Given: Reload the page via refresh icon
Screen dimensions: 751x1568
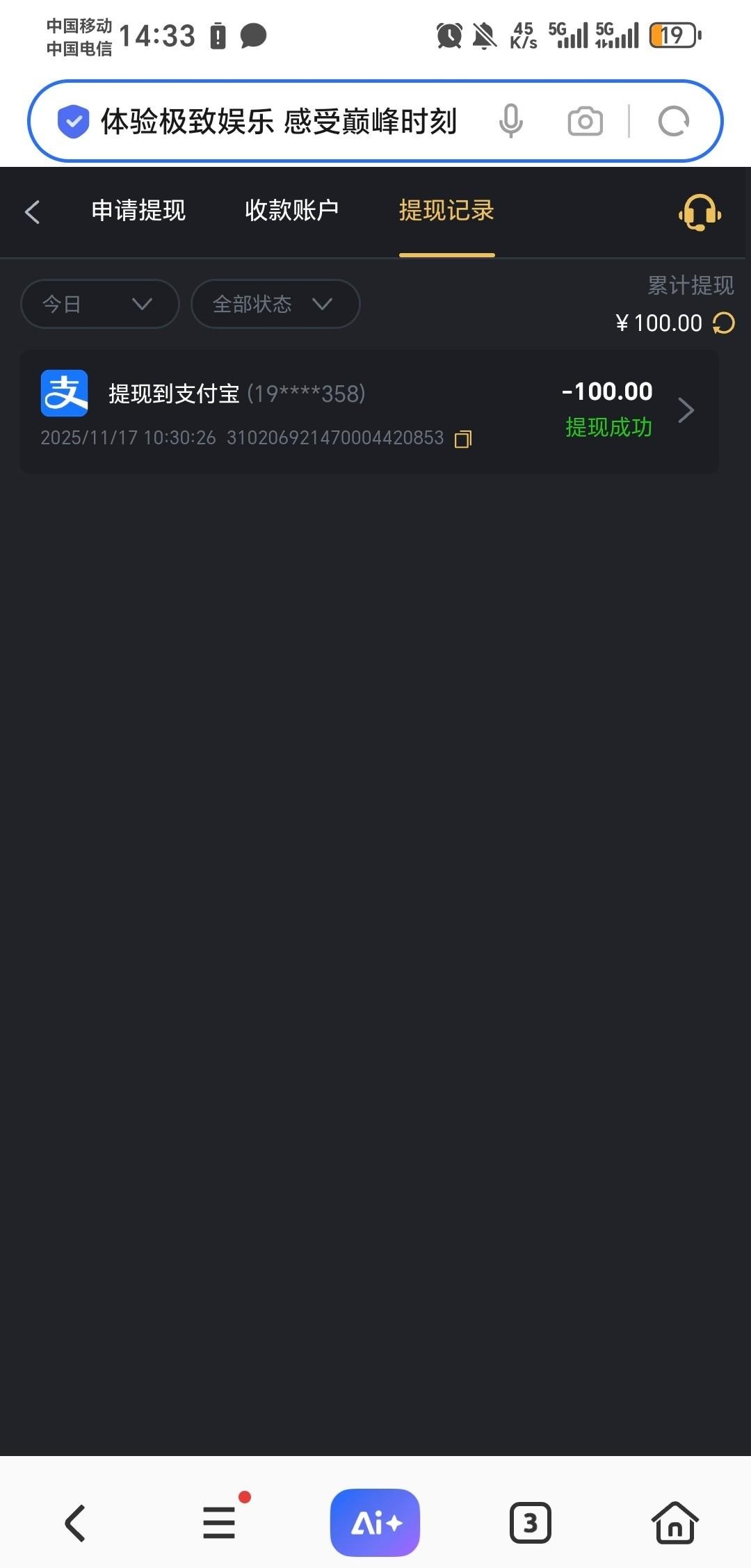Looking at the screenshot, I should (x=673, y=122).
